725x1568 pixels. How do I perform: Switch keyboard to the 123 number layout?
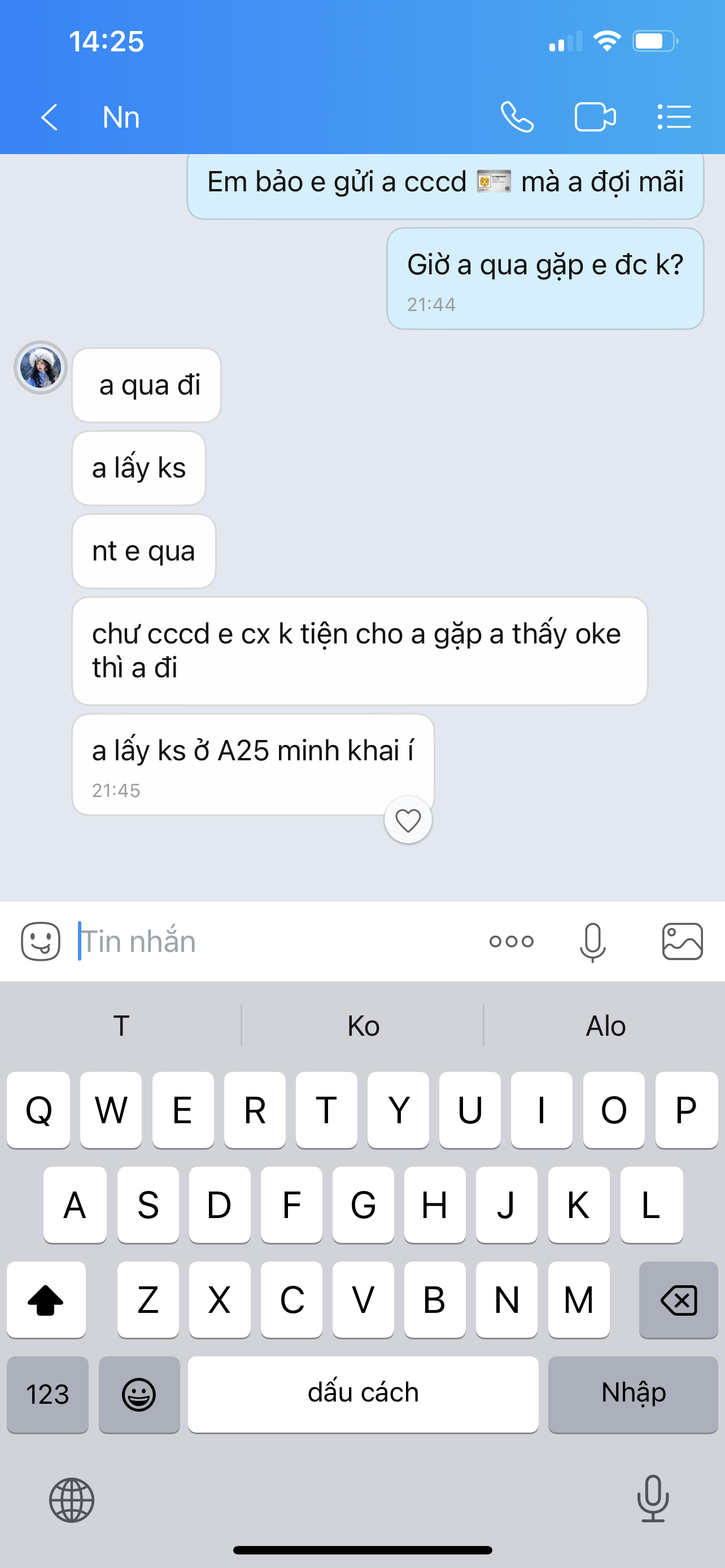pos(47,1394)
